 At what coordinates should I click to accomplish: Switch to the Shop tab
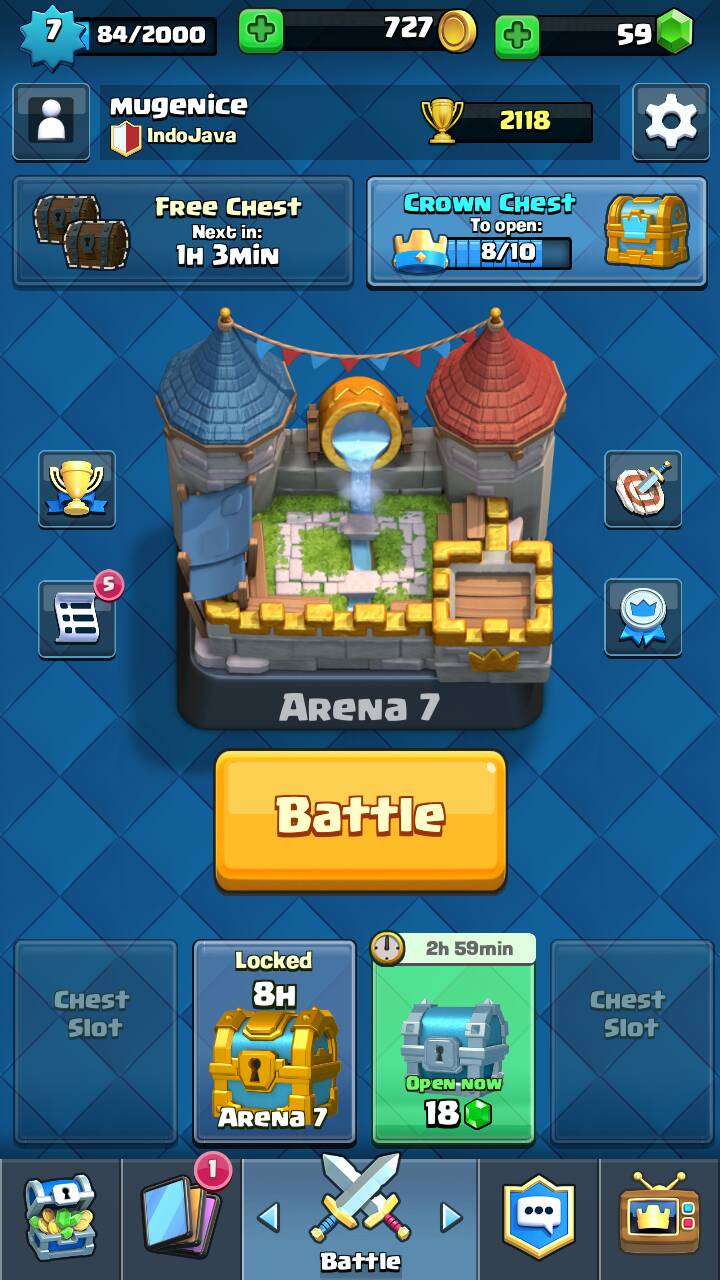pos(61,1219)
